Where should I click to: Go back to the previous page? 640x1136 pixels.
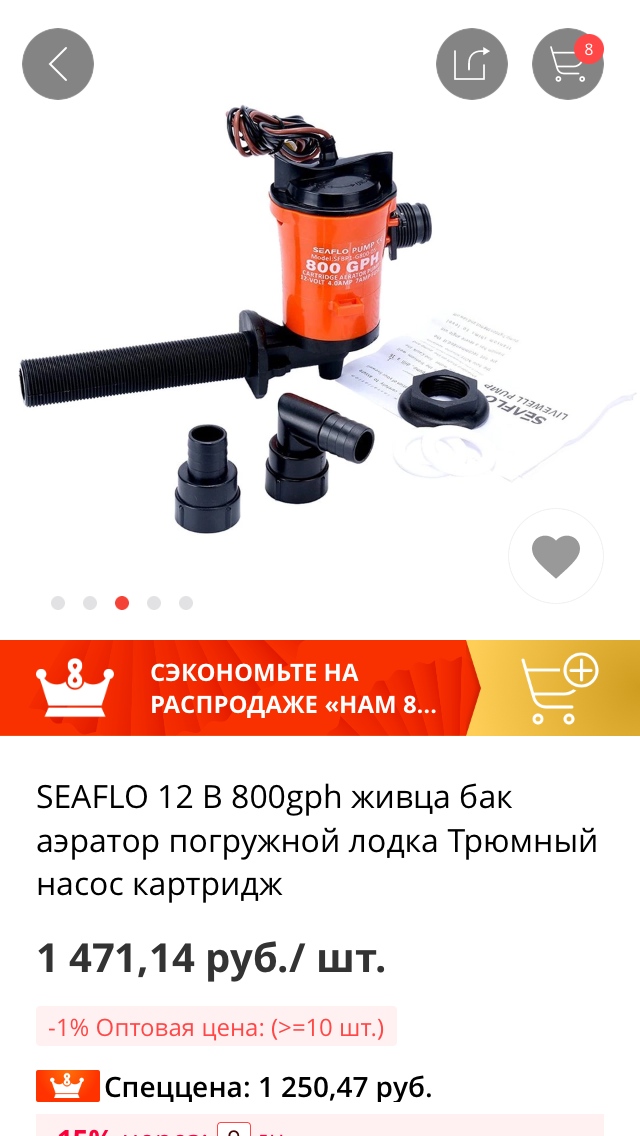pos(58,64)
